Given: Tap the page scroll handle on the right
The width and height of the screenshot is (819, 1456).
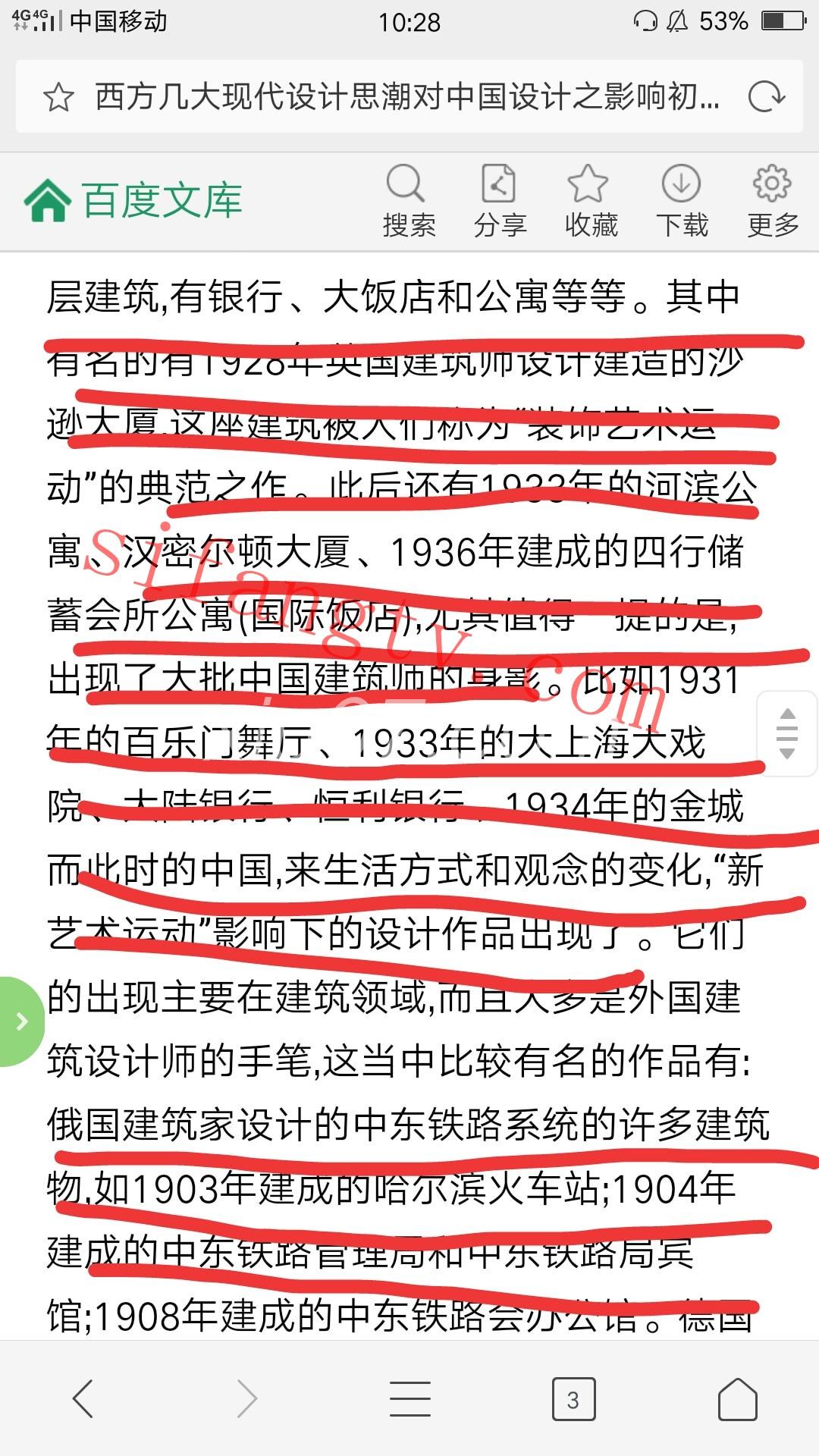Looking at the screenshot, I should (787, 733).
